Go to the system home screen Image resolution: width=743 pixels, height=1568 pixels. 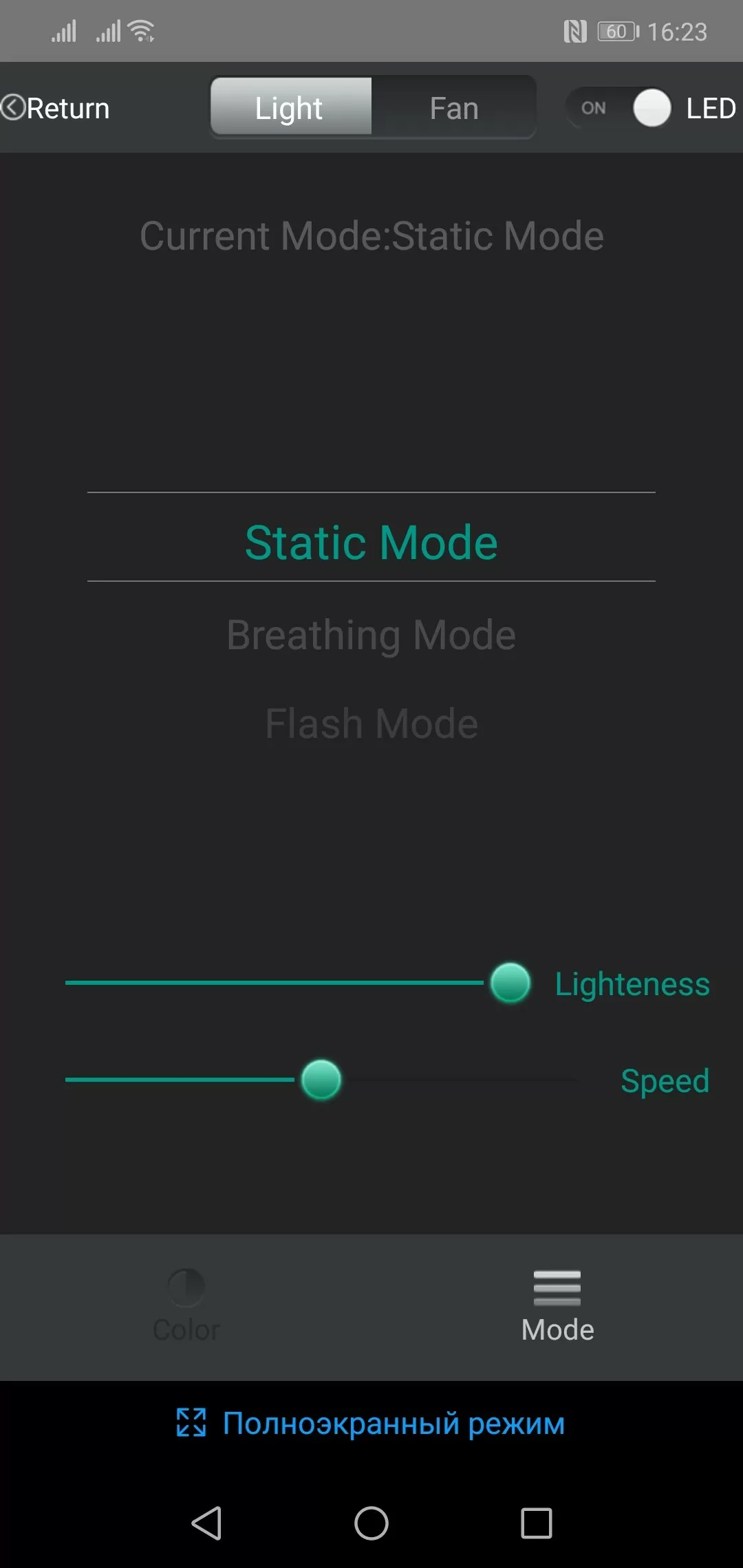(x=371, y=1523)
